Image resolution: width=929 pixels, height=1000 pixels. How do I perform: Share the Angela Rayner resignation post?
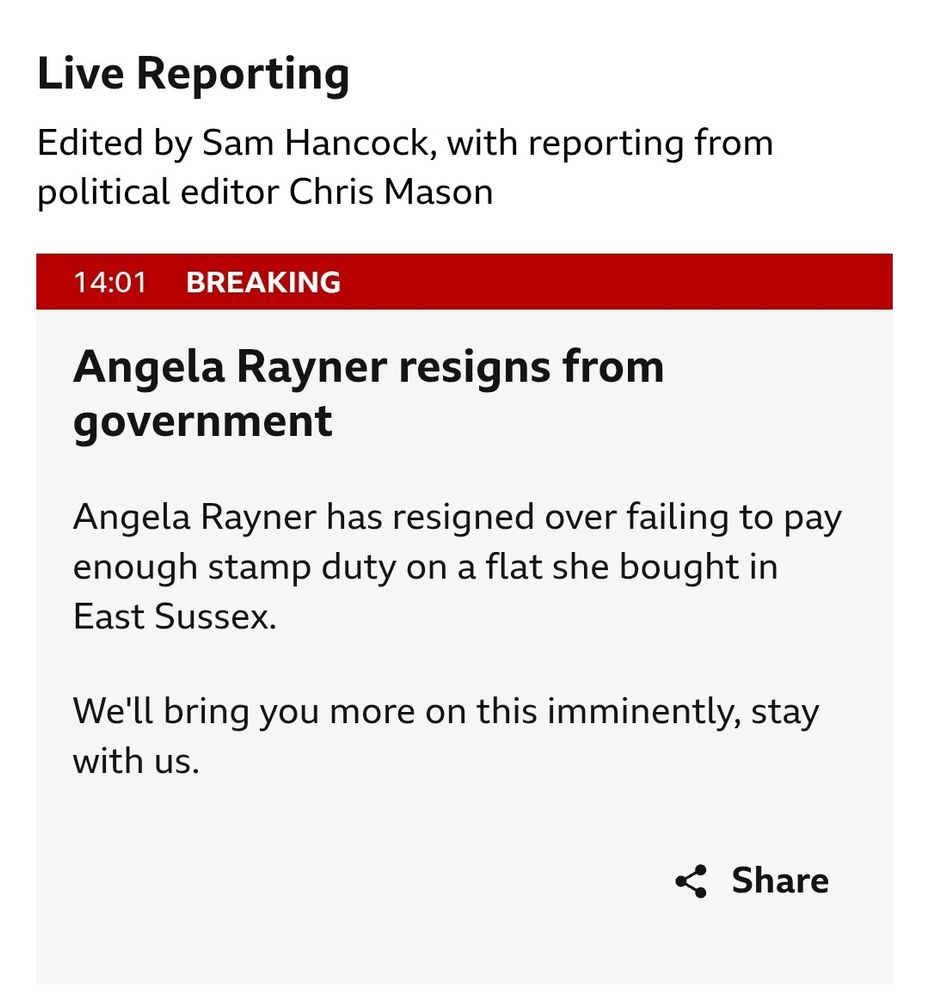(752, 881)
